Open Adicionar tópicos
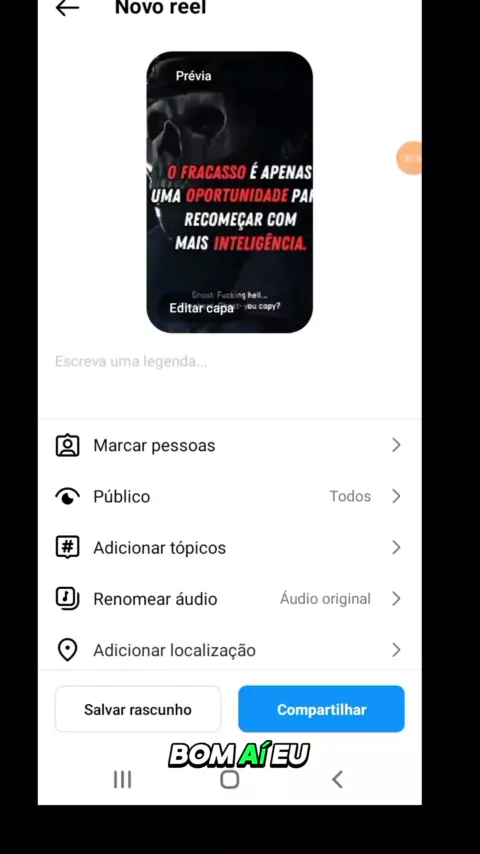This screenshot has width=480, height=854. 229,548
